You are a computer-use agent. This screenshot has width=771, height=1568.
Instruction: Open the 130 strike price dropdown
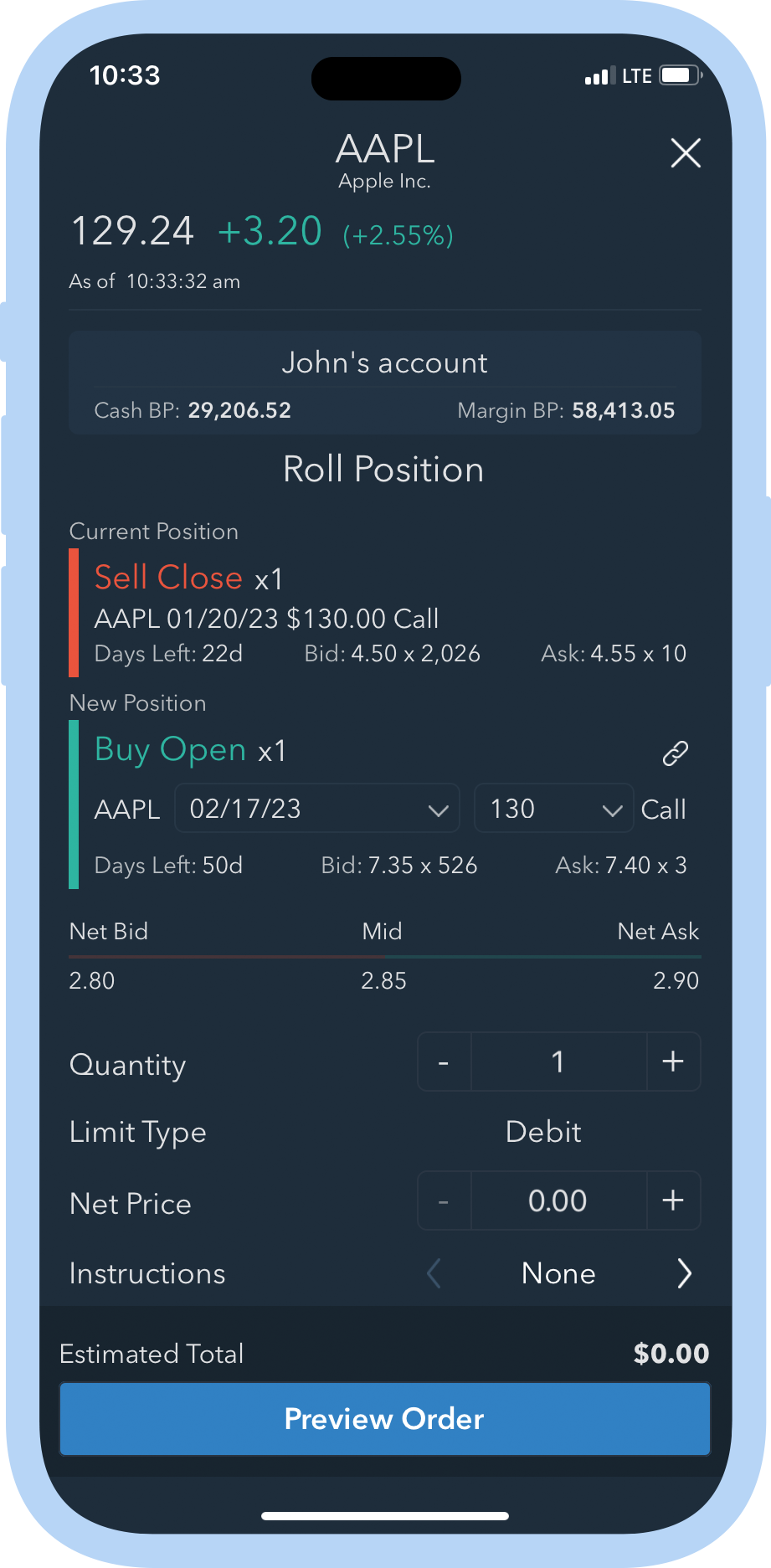(553, 809)
